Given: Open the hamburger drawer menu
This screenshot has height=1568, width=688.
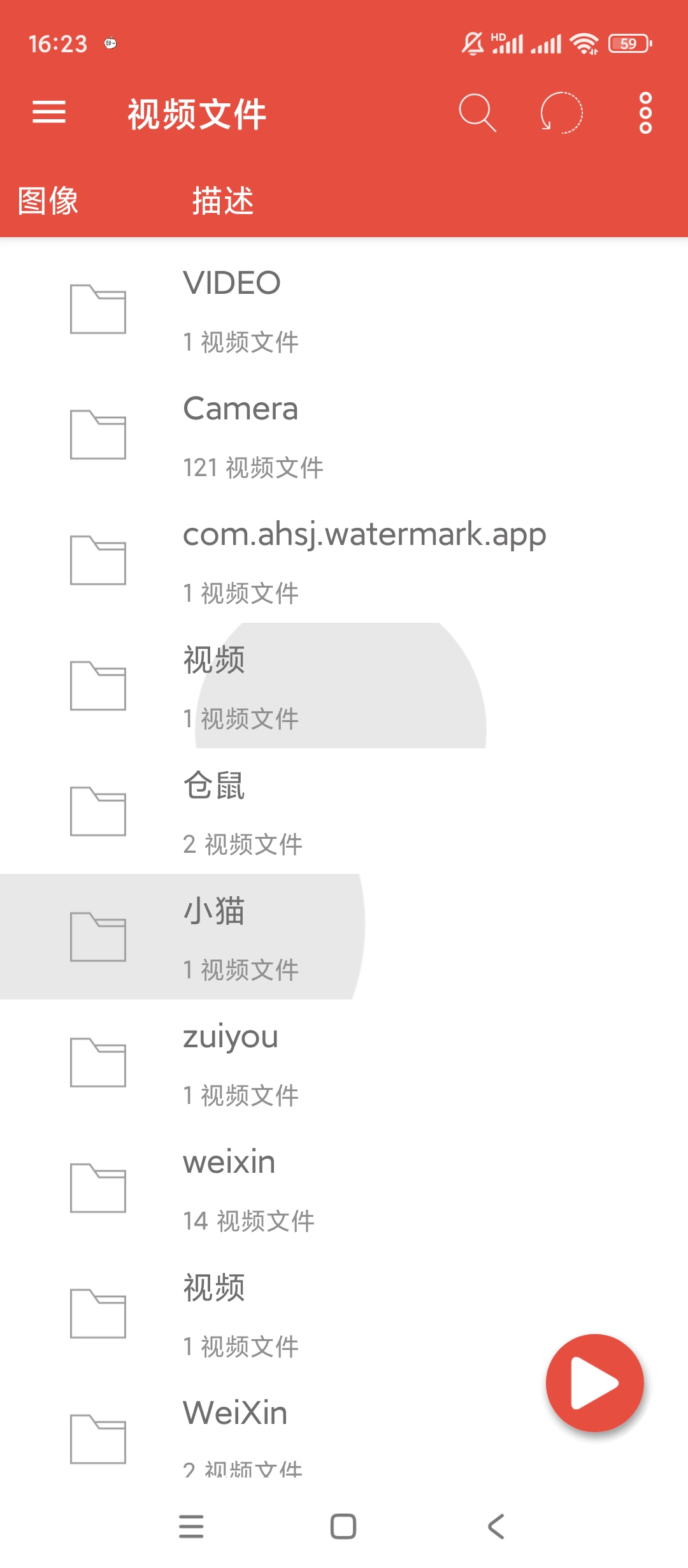Looking at the screenshot, I should pos(49,112).
